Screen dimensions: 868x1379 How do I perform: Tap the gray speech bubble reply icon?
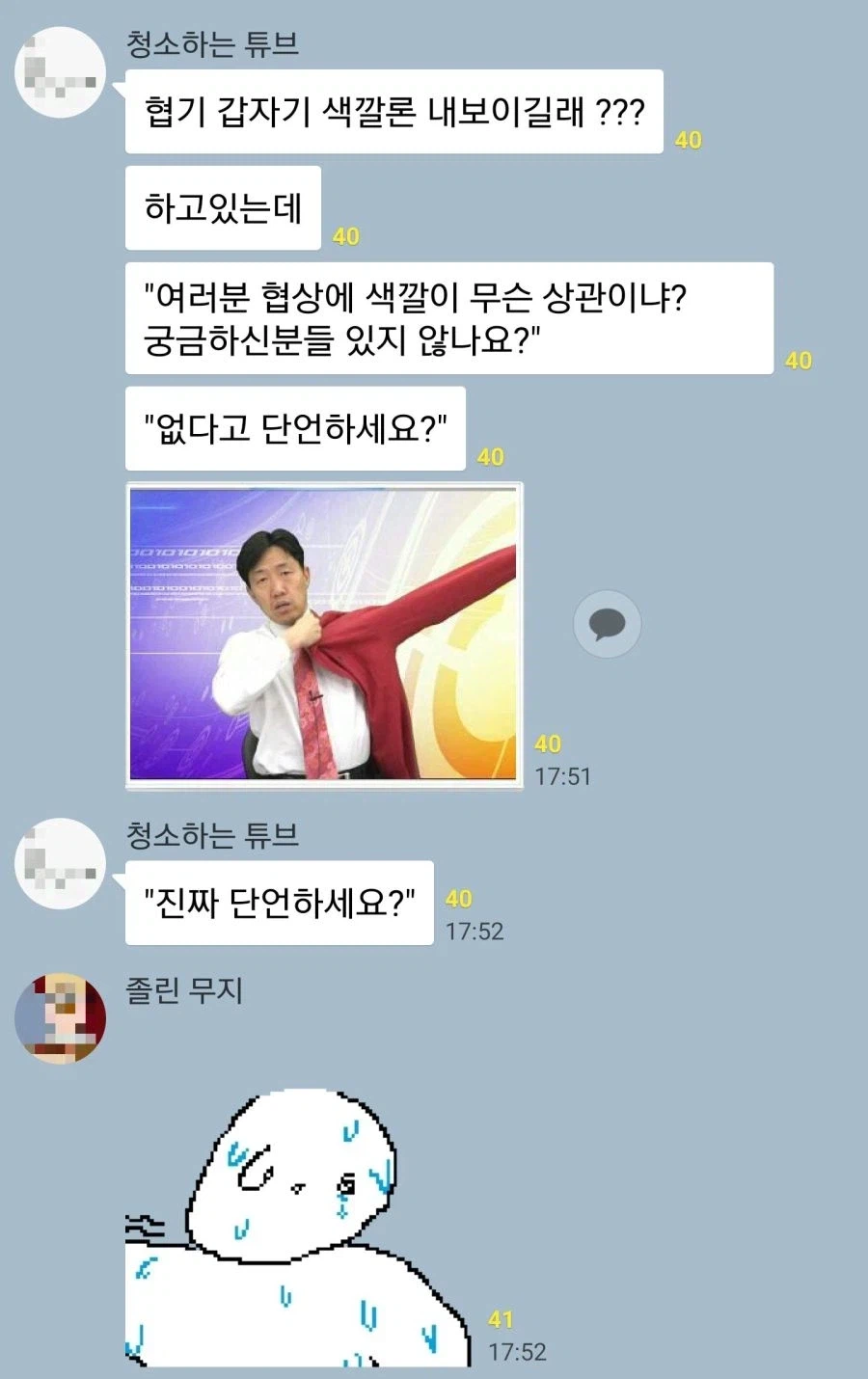pyautogui.click(x=607, y=624)
